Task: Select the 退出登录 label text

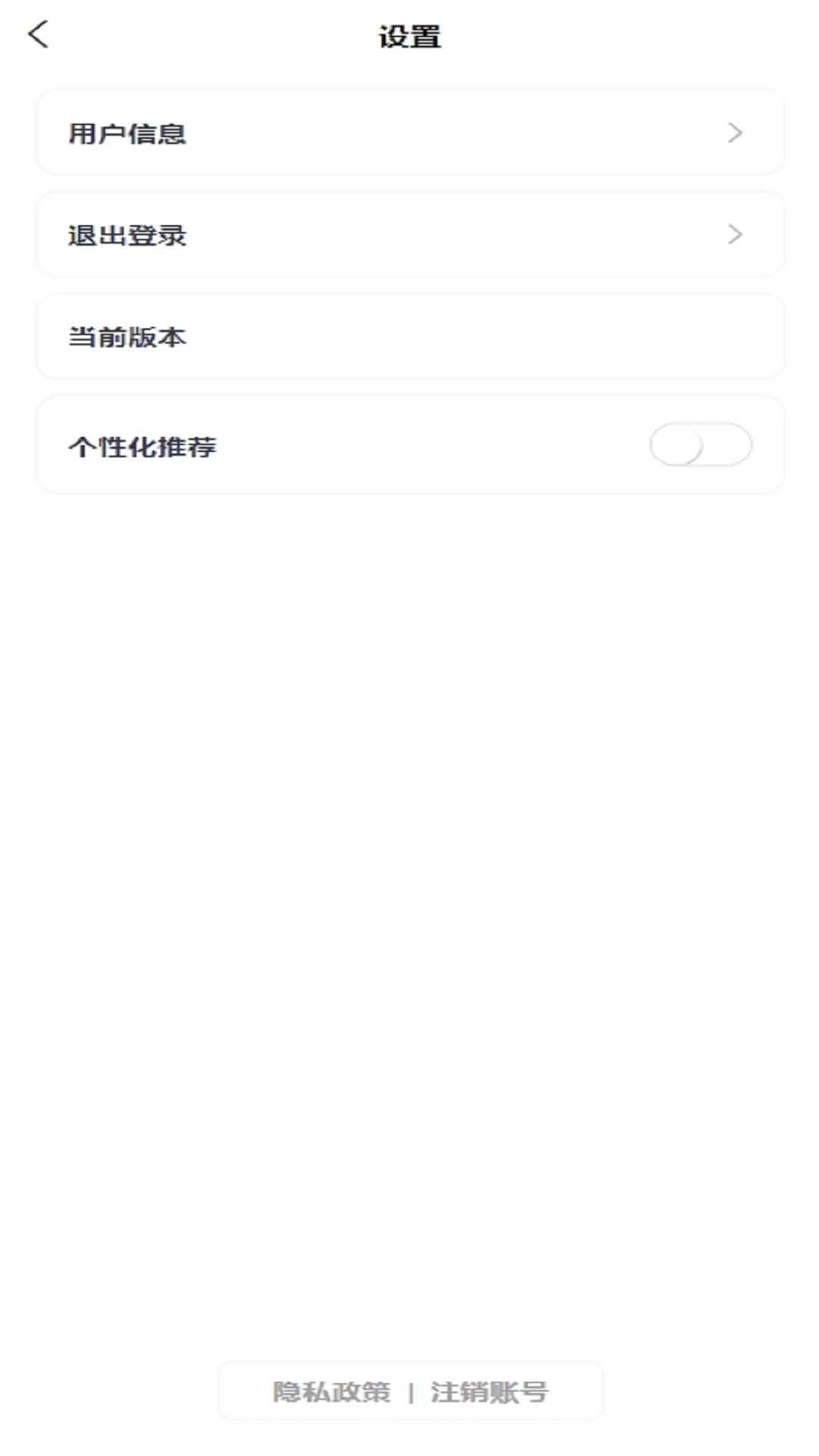Action: coord(127,235)
